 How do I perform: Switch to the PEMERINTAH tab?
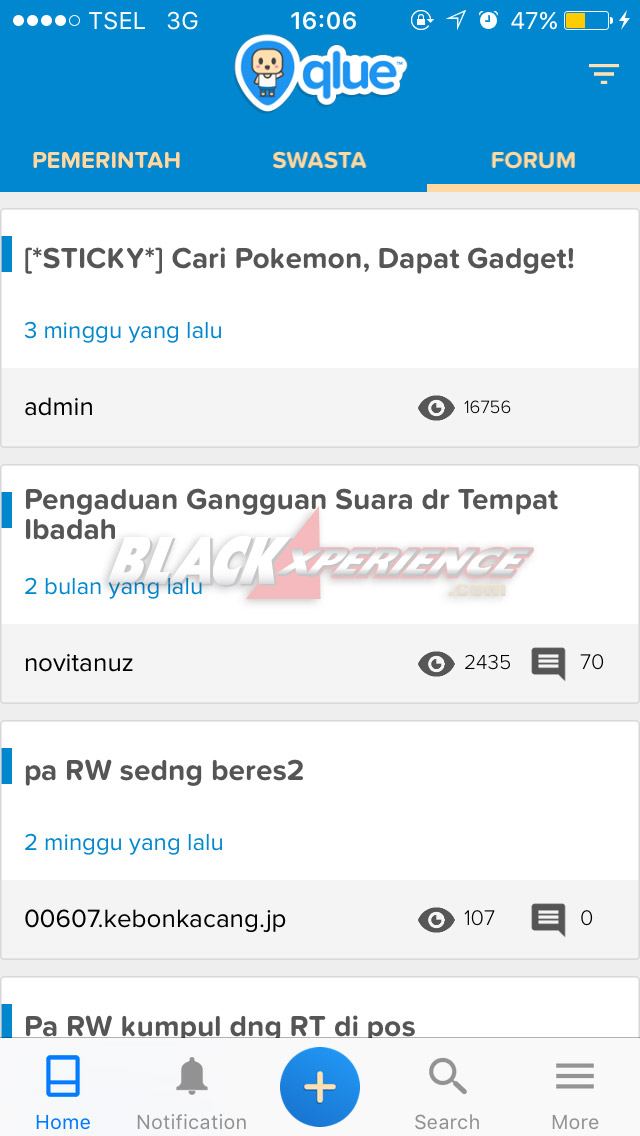point(106,160)
